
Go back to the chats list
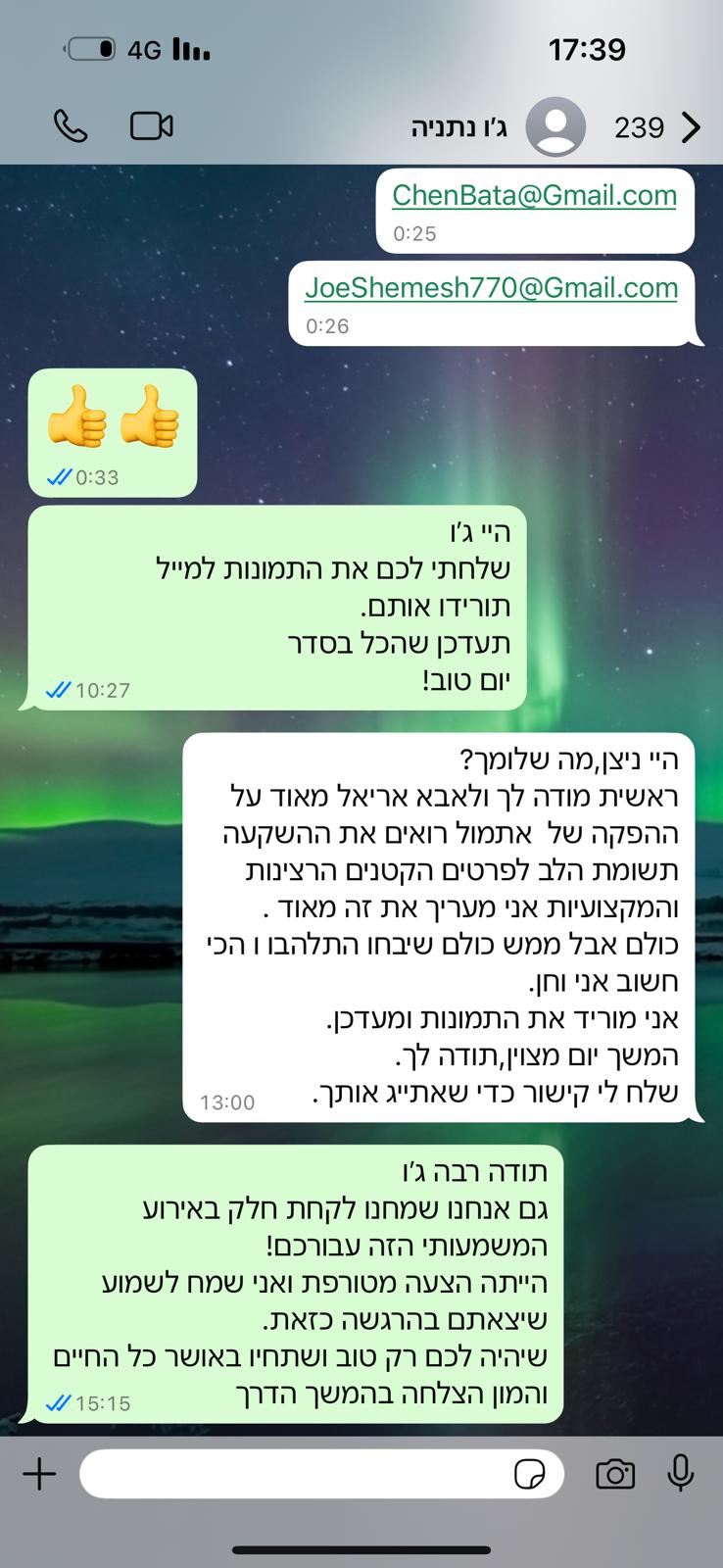click(x=690, y=127)
